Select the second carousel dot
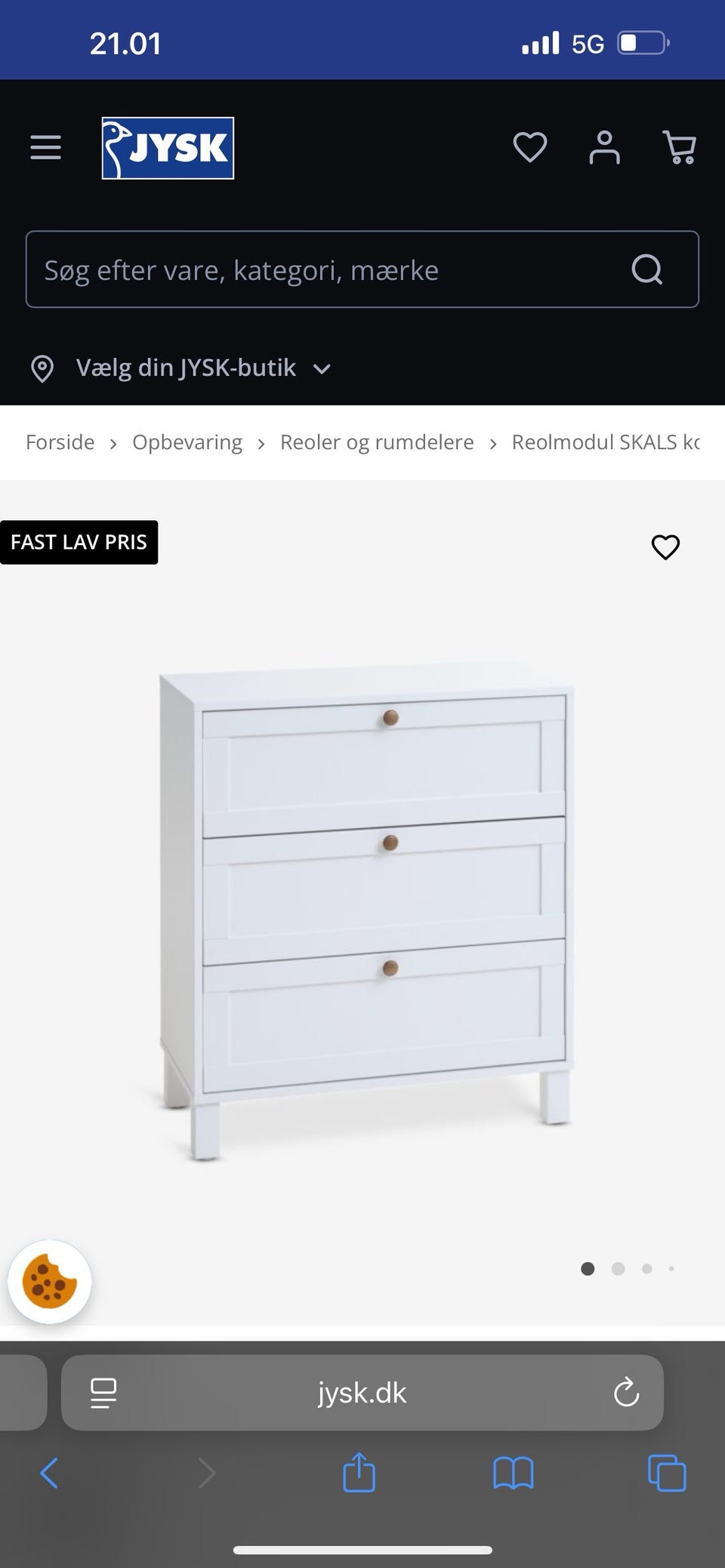Image resolution: width=725 pixels, height=1568 pixels. (x=618, y=1269)
